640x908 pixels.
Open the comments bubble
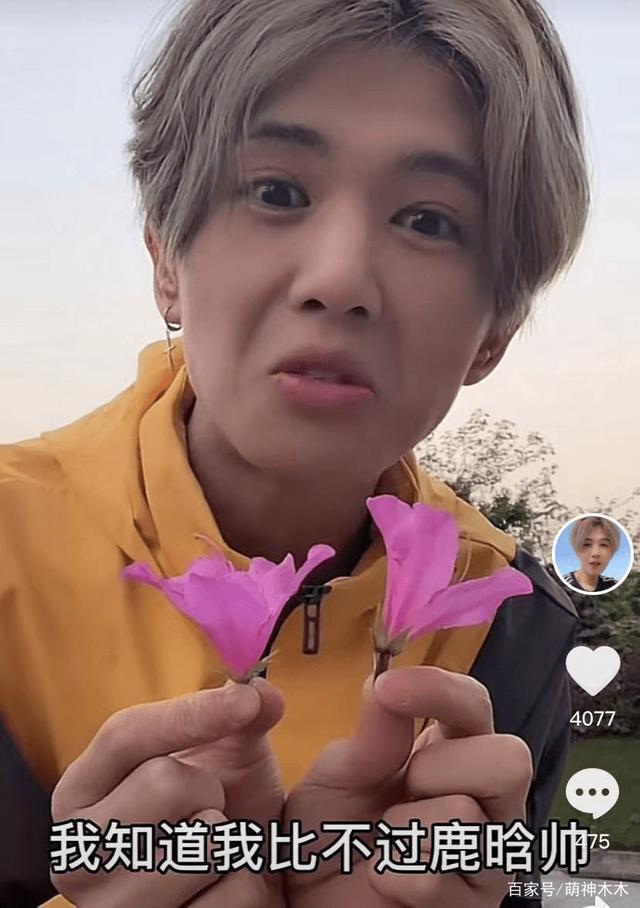pyautogui.click(x=592, y=792)
